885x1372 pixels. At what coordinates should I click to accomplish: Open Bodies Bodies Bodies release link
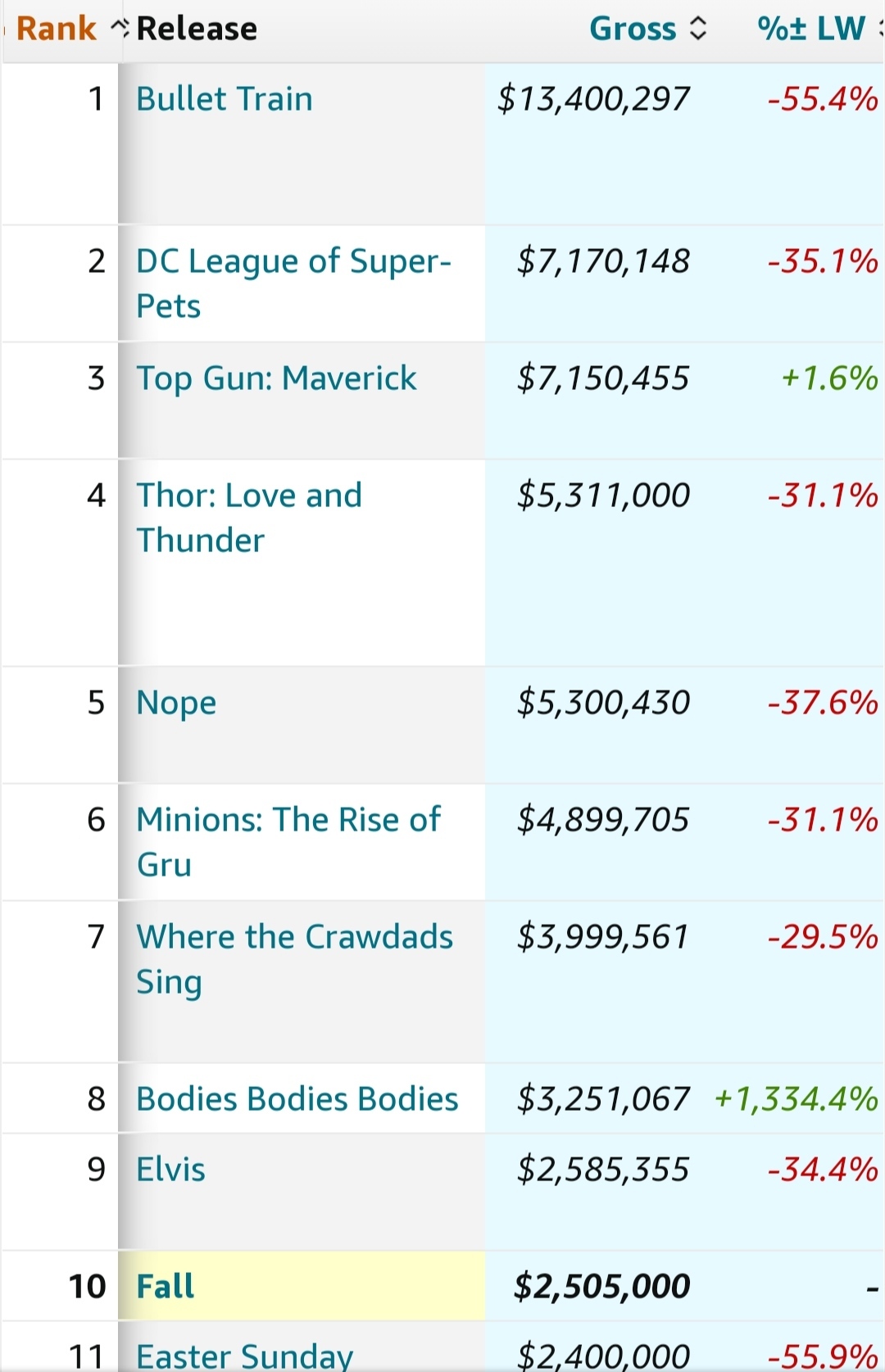click(x=297, y=1099)
